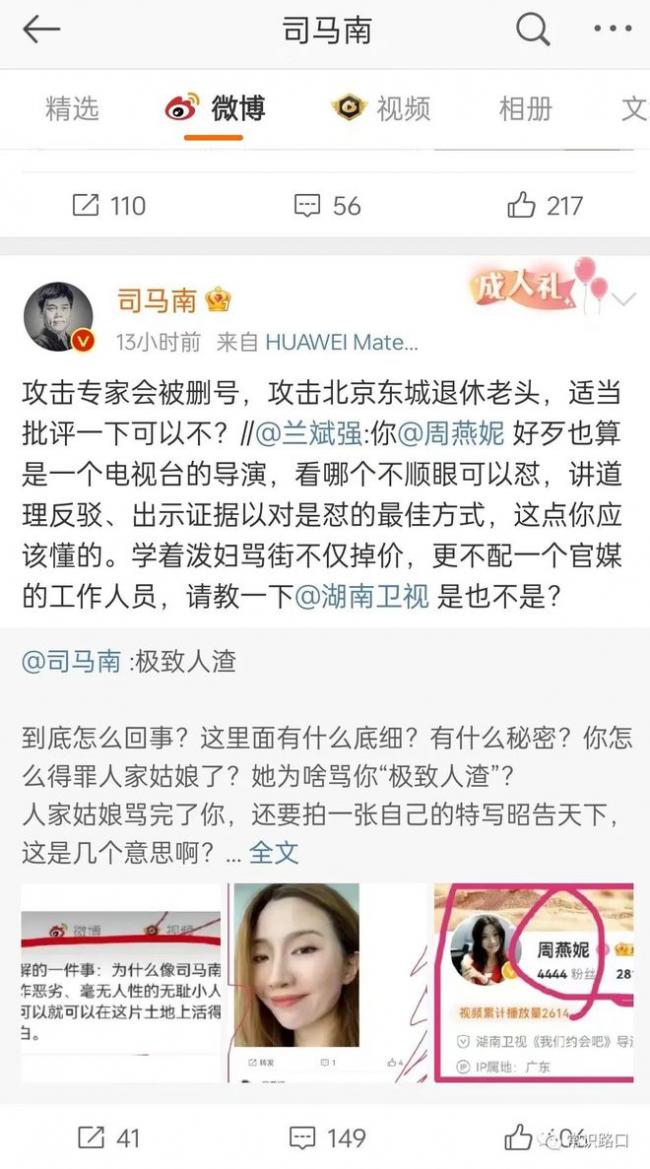Open the @司马南 link in quoted post
Viewport: 650px width, 1169px height.
71,661
